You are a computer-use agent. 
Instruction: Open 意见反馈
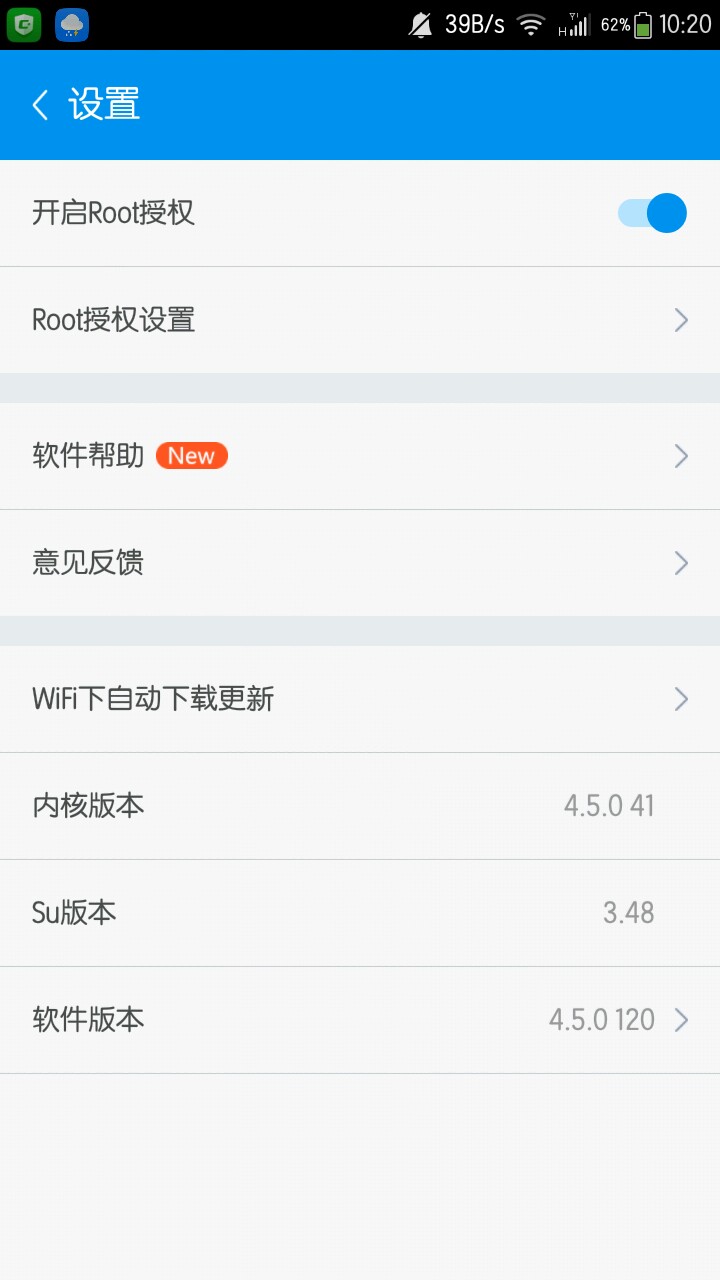360,563
